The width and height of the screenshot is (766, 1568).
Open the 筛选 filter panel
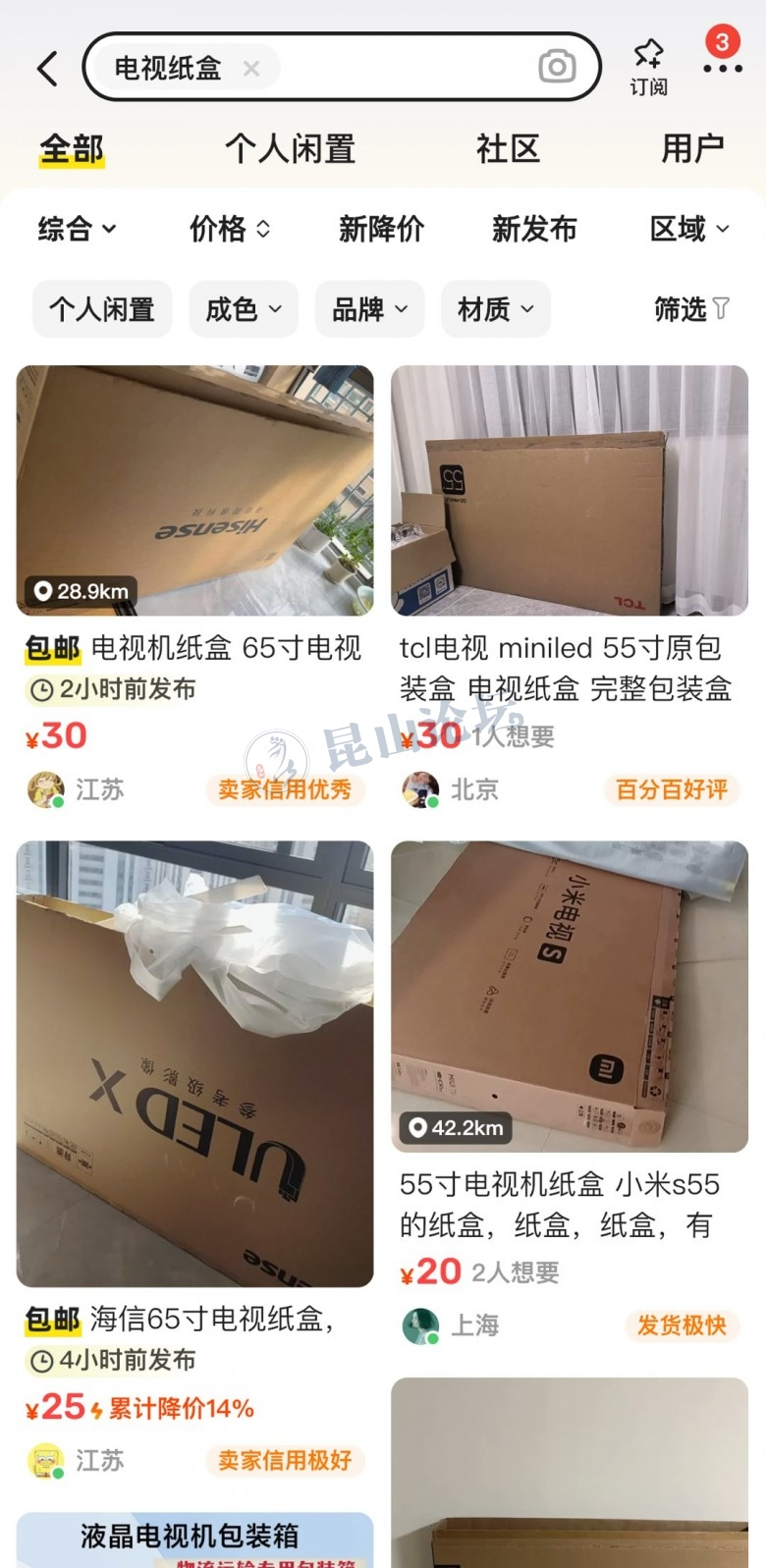click(x=691, y=309)
